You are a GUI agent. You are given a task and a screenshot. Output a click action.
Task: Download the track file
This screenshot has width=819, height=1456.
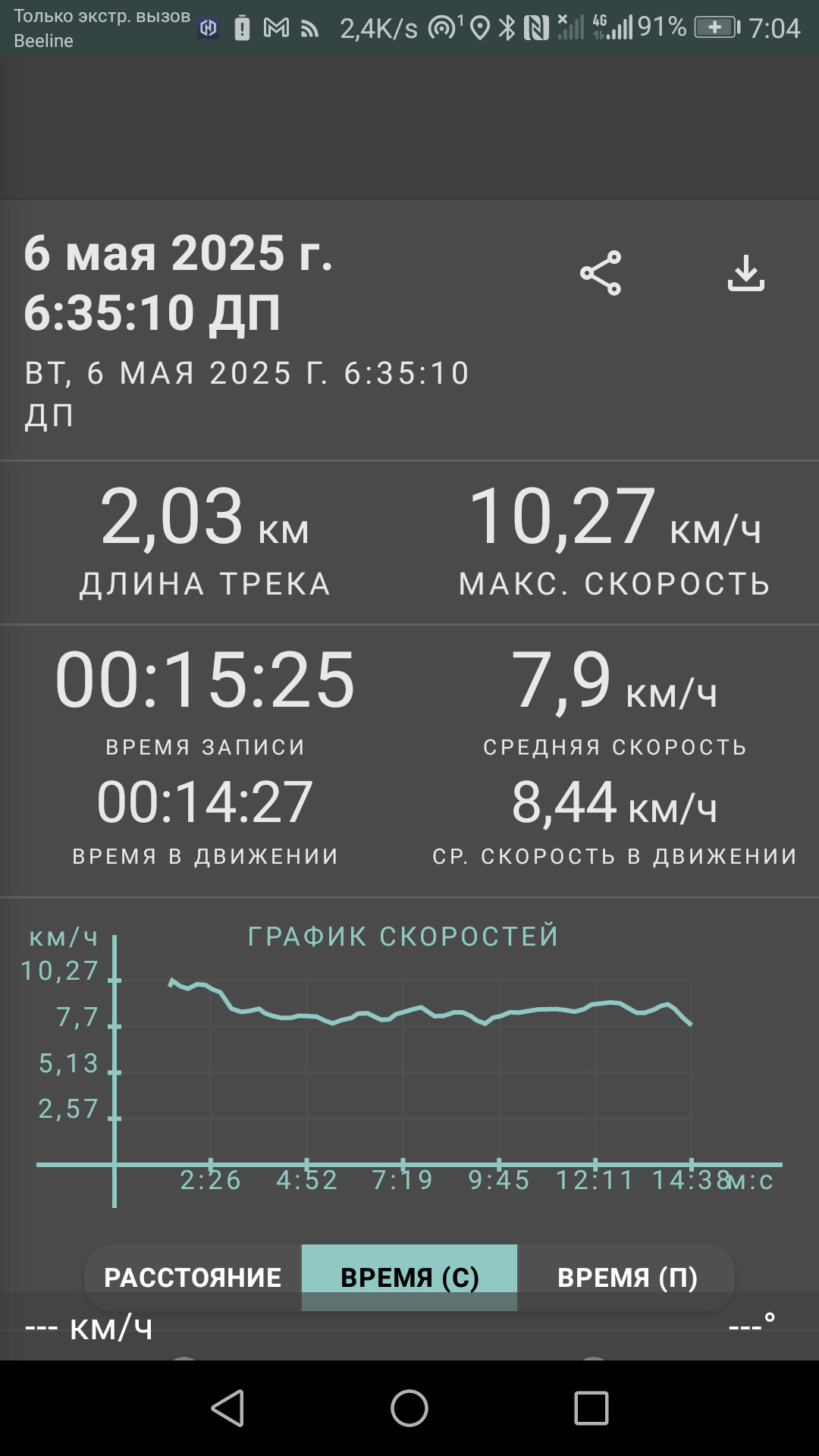click(x=746, y=273)
